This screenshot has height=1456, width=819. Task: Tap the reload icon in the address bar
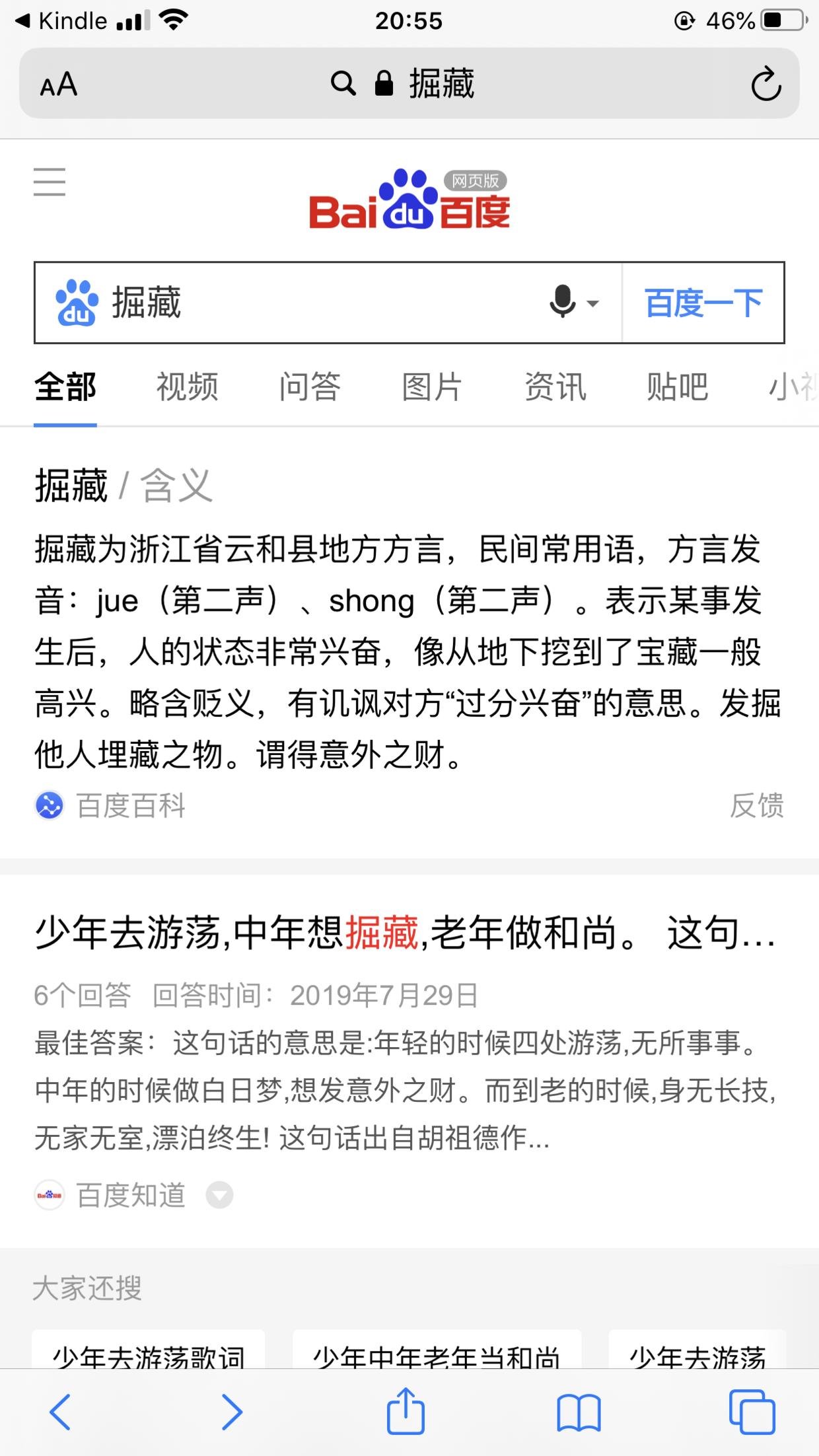click(x=766, y=84)
